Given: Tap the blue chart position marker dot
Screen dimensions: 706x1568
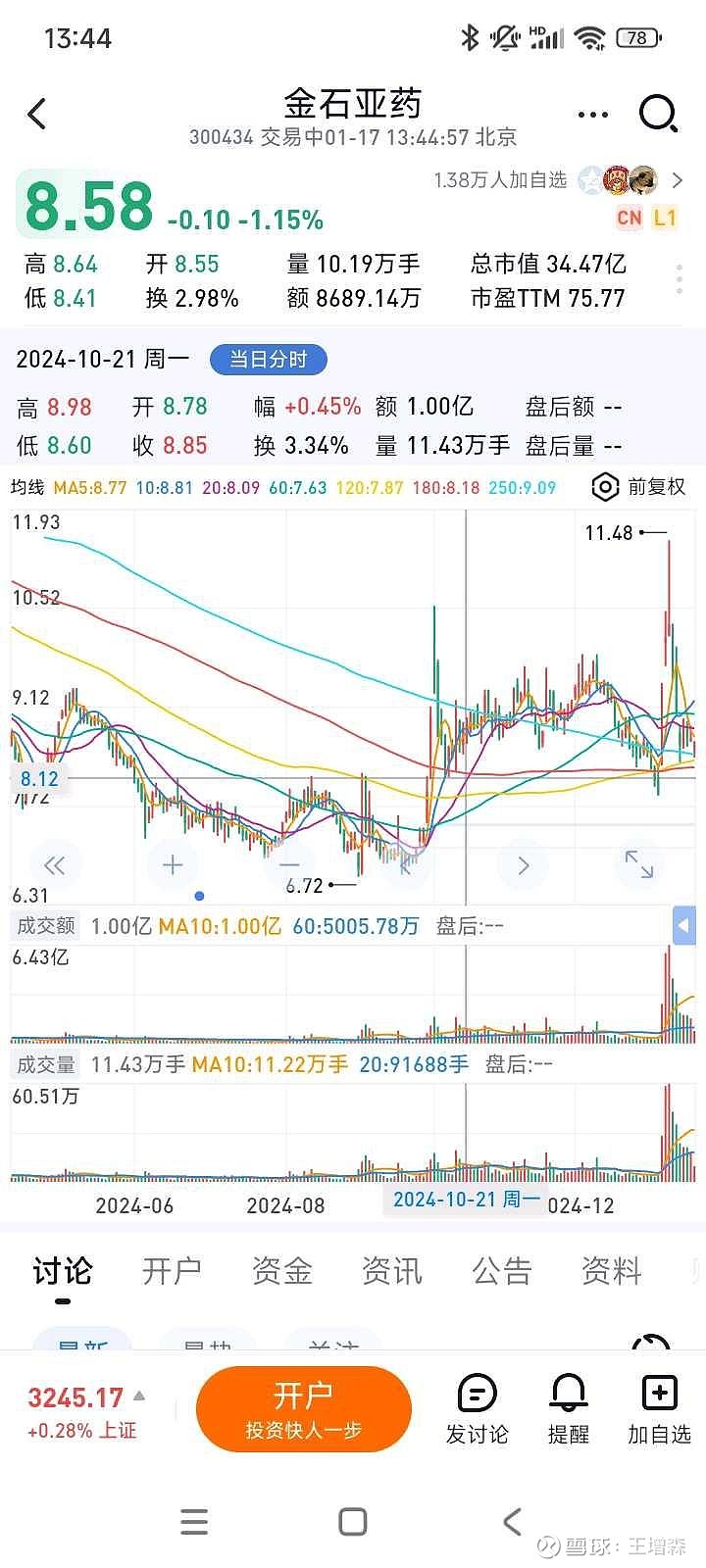Looking at the screenshot, I should (x=199, y=895).
